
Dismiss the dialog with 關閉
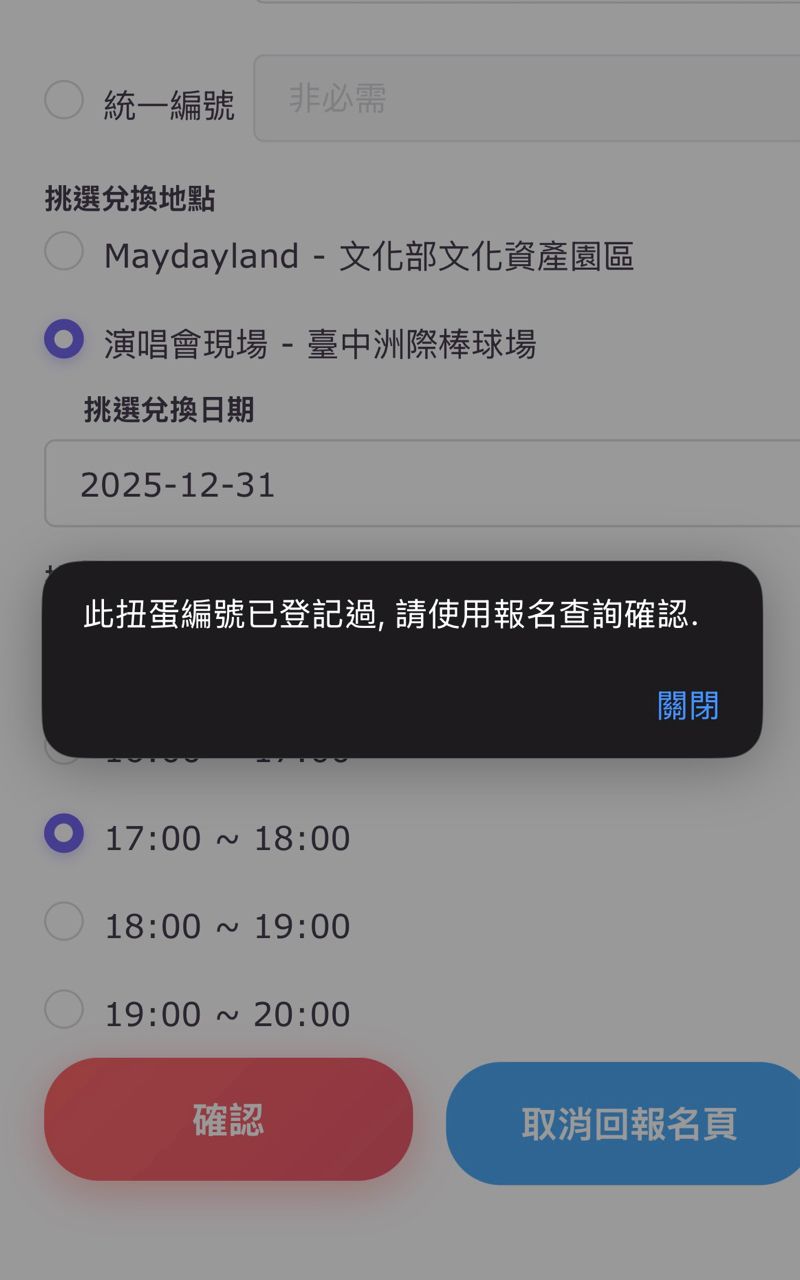point(688,706)
